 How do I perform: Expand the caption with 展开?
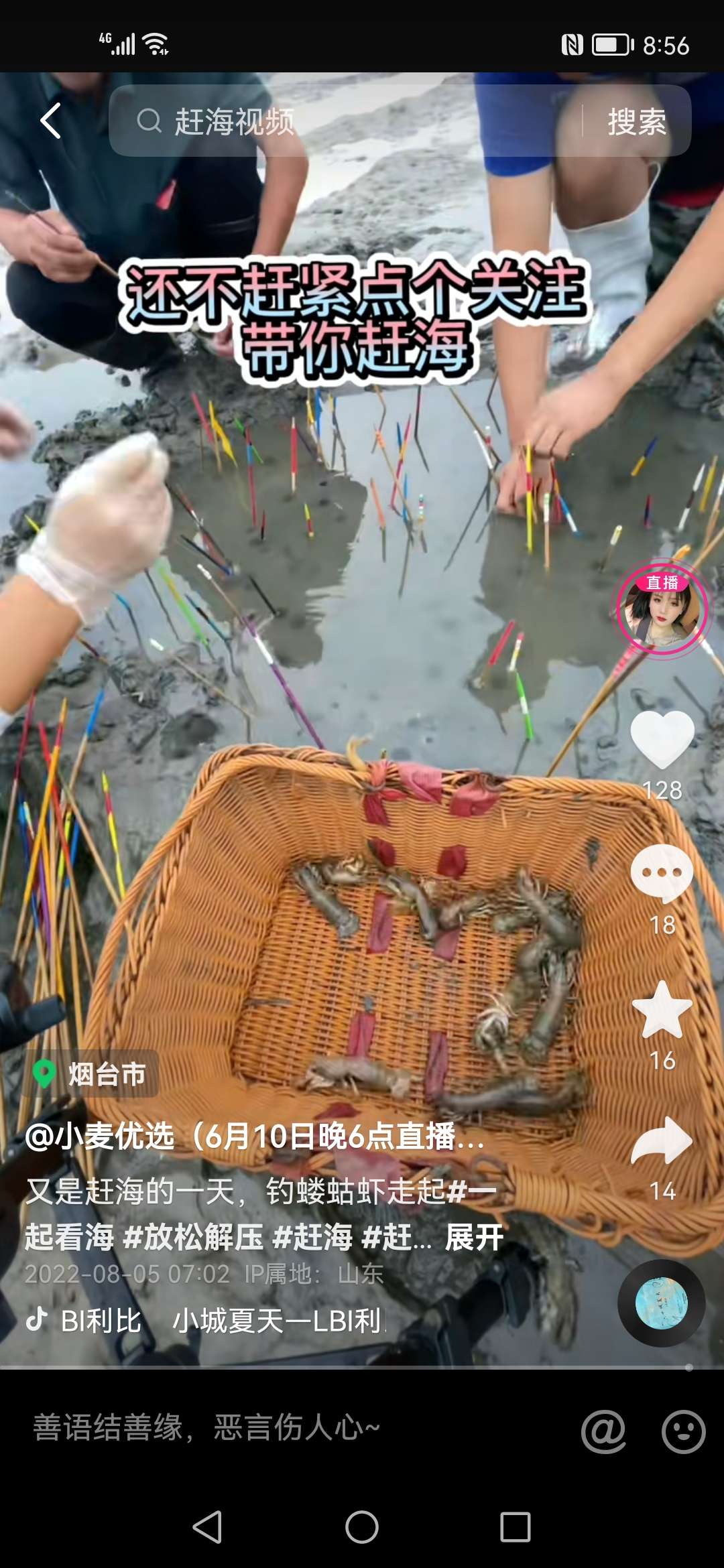[x=475, y=1237]
